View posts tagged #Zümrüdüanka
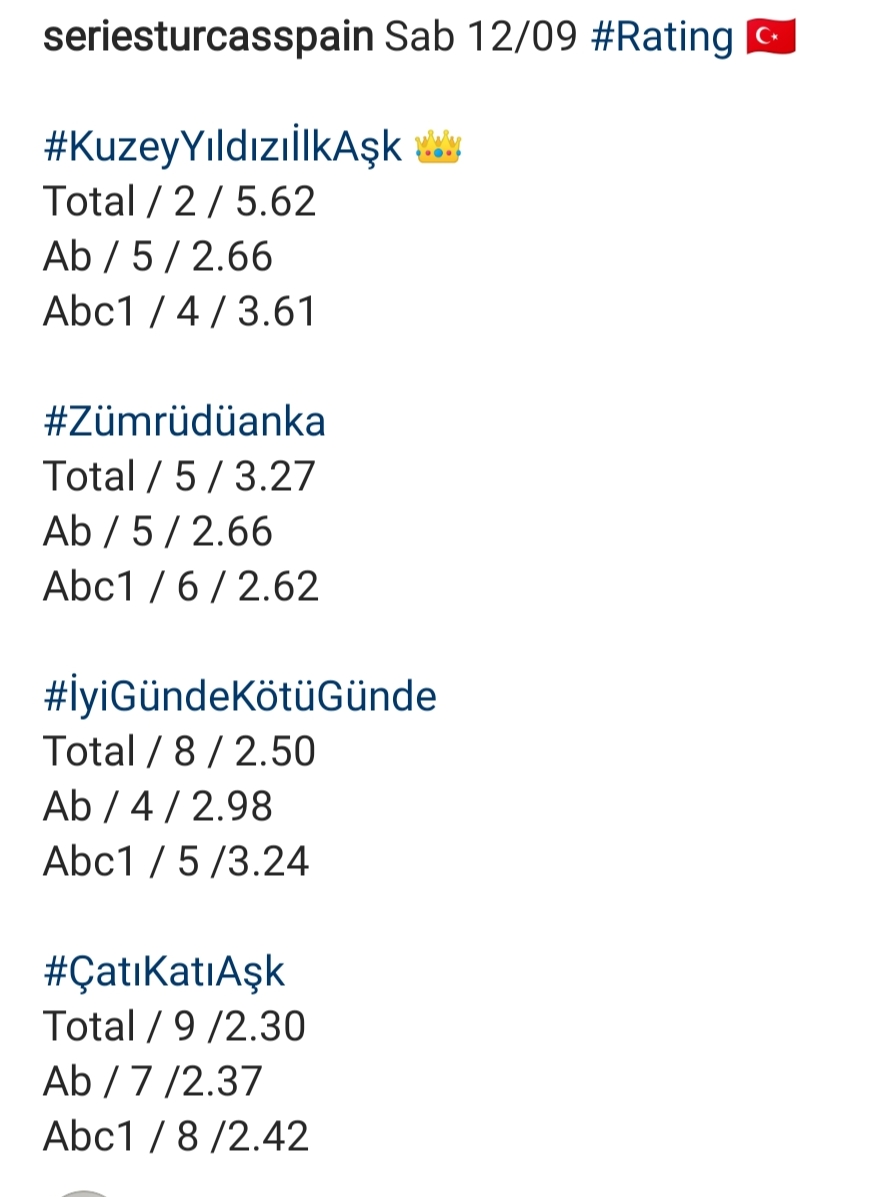The image size is (875, 1197). pos(185,422)
